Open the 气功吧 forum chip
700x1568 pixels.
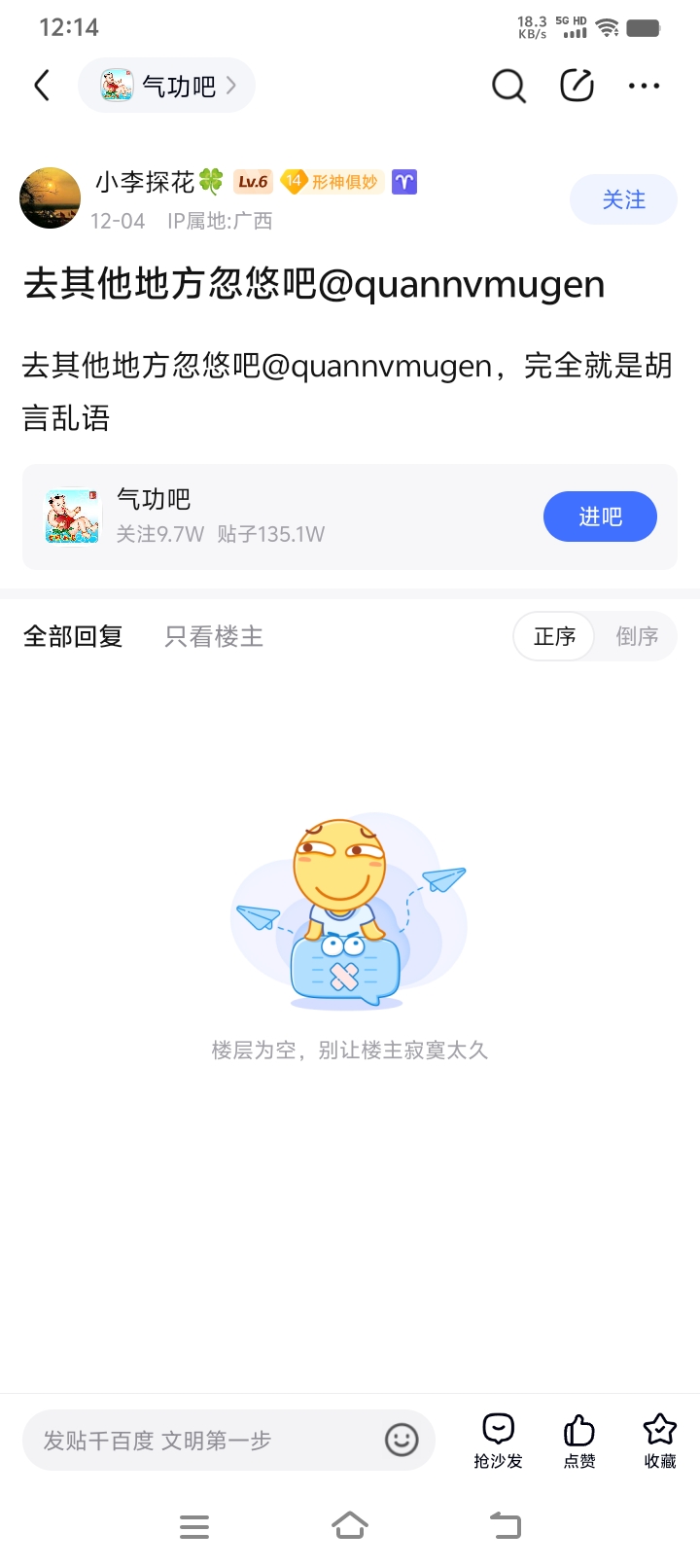167,86
